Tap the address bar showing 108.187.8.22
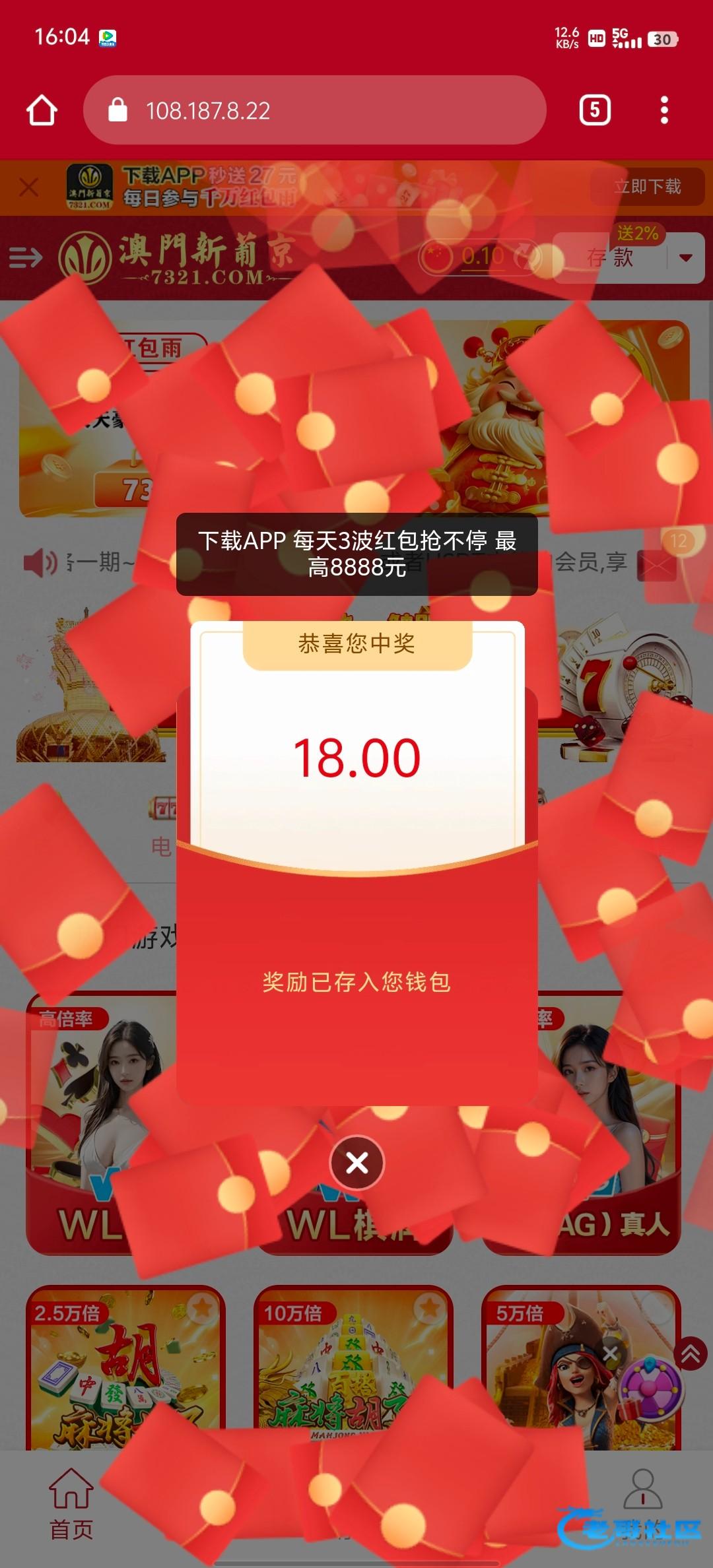713x1568 pixels. pyautogui.click(x=314, y=110)
